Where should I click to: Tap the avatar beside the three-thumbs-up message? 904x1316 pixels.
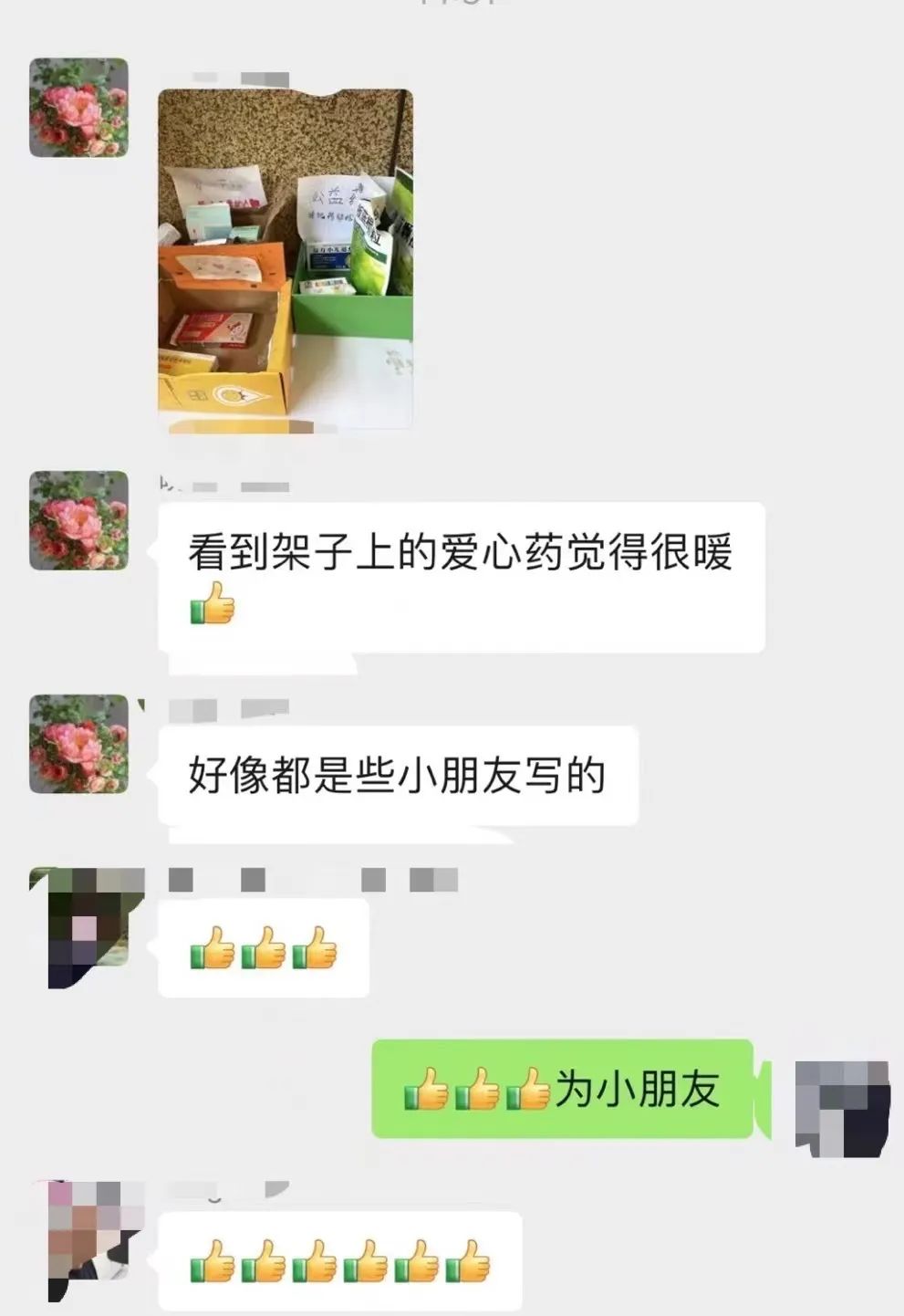click(87, 926)
